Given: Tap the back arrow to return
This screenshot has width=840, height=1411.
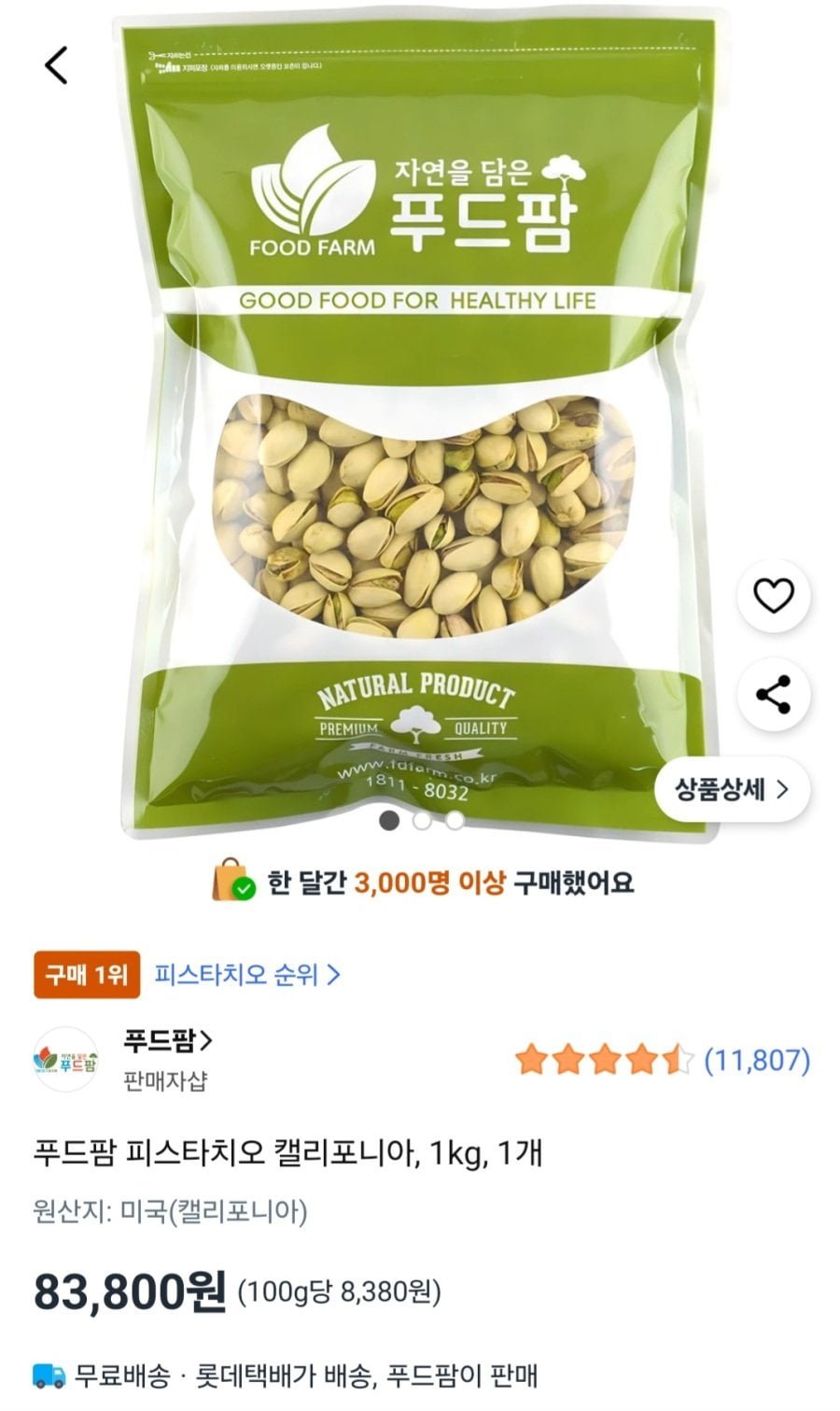Looking at the screenshot, I should 56,65.
